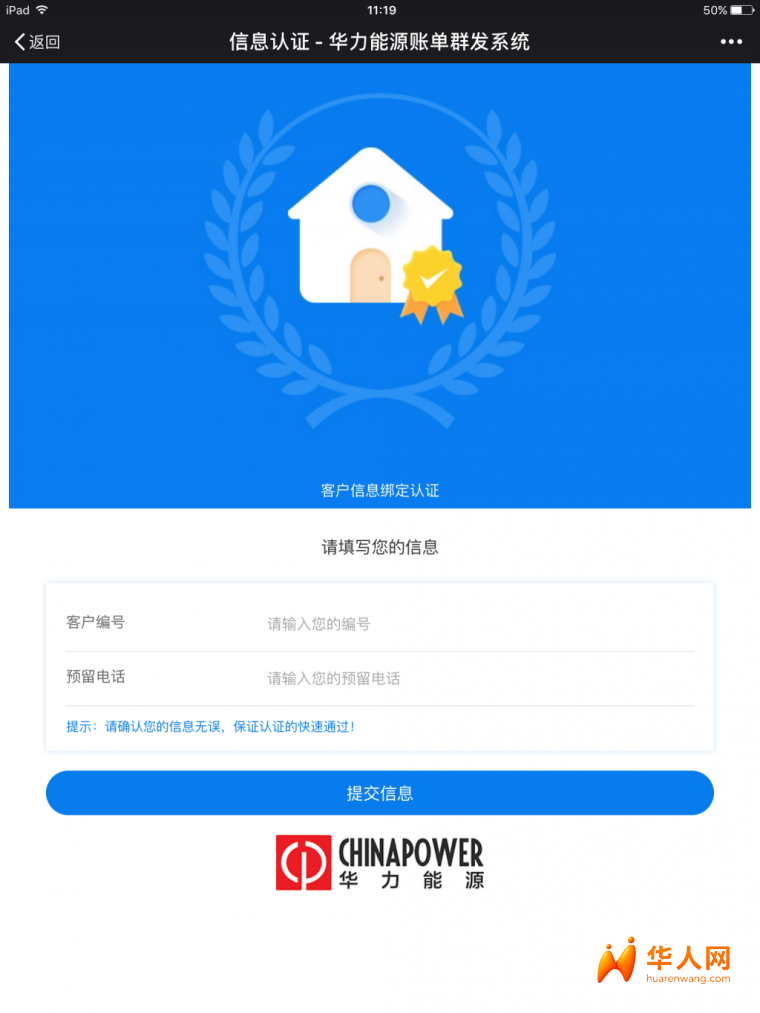760x1013 pixels.
Task: Submit the form with 提交信息
Action: pos(380,793)
